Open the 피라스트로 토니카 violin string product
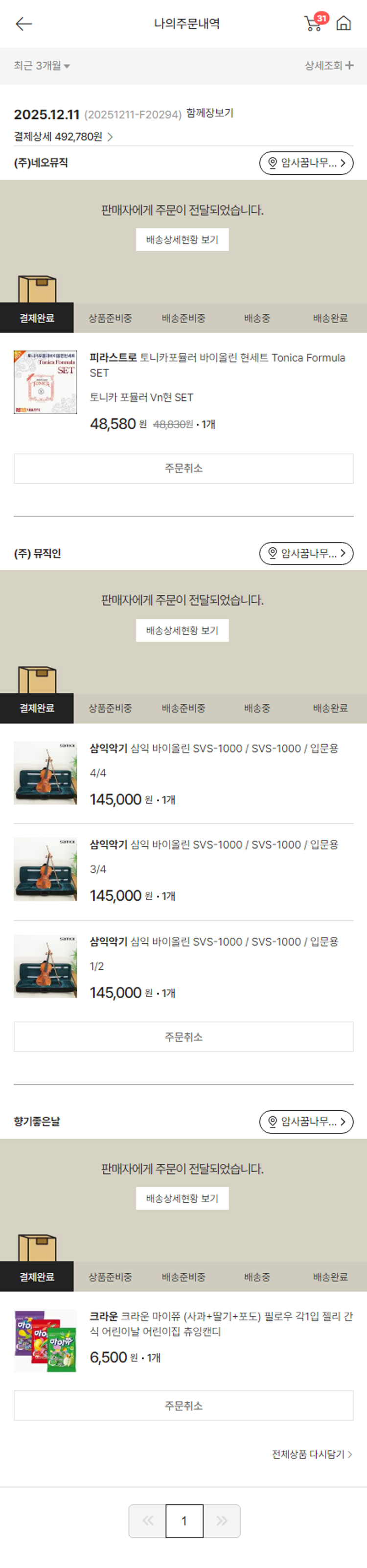Screen dimensions: 367x1568 pyautogui.click(x=217, y=365)
